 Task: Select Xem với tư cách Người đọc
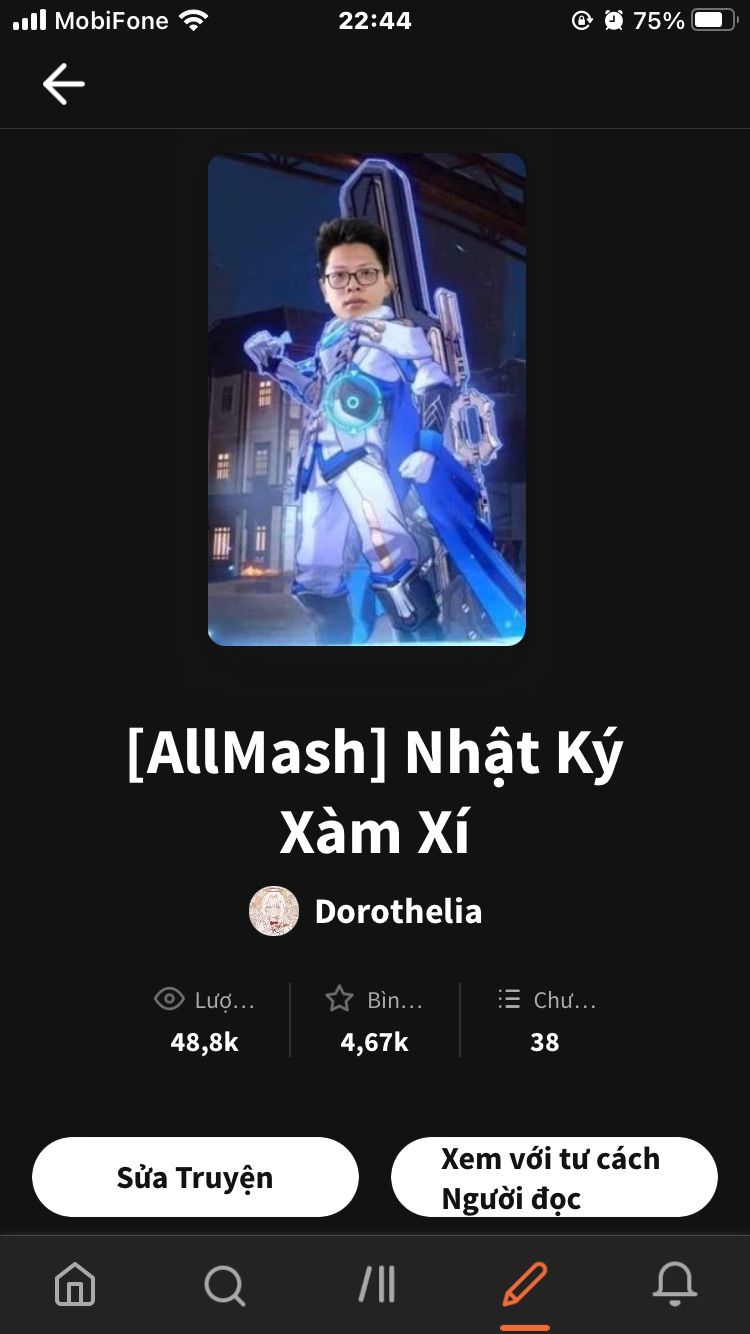(x=554, y=1177)
